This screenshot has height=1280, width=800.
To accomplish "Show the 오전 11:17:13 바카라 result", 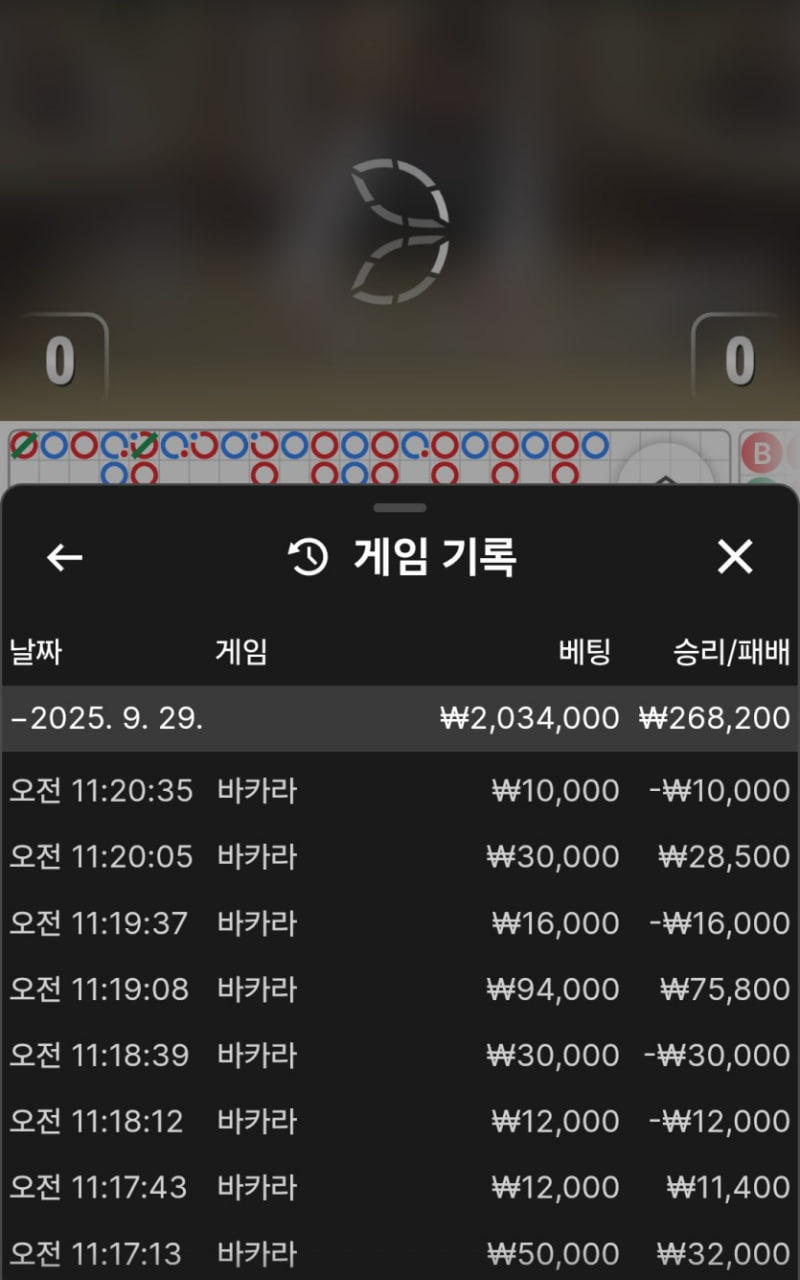I will 400,1253.
